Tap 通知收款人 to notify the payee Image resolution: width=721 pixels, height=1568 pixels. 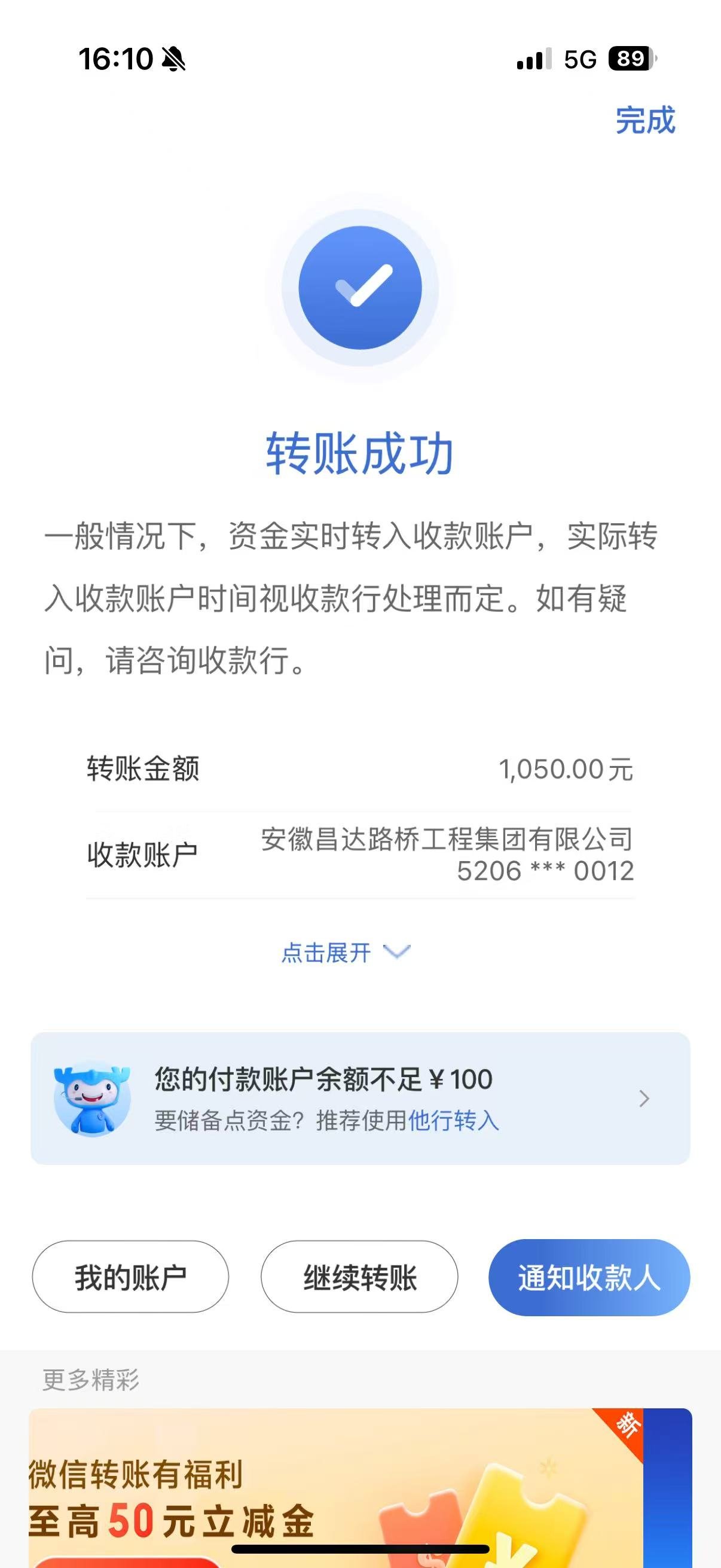point(588,1276)
